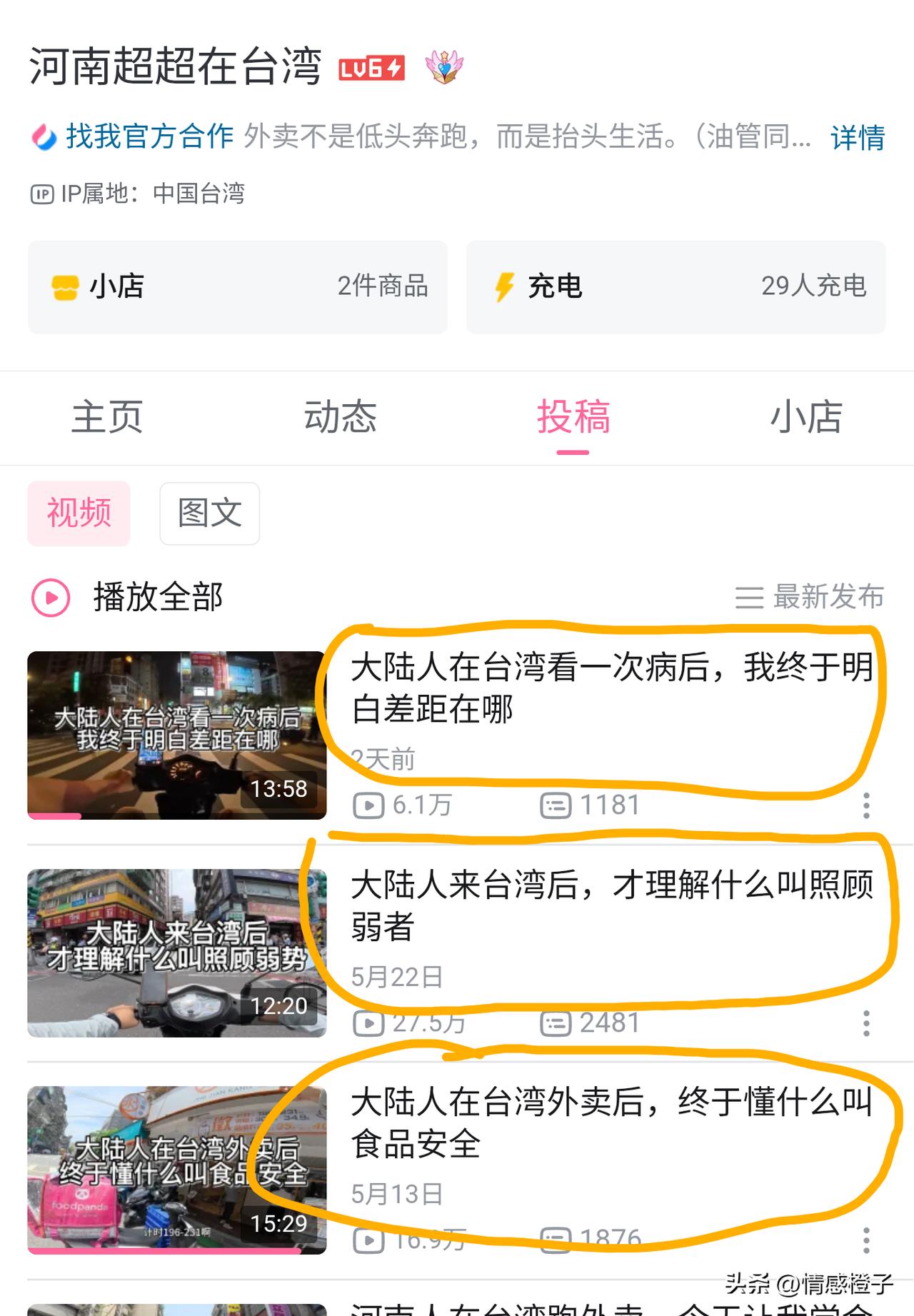Switch to the 动态 tab
This screenshot has height=1316, width=914.
click(340, 417)
